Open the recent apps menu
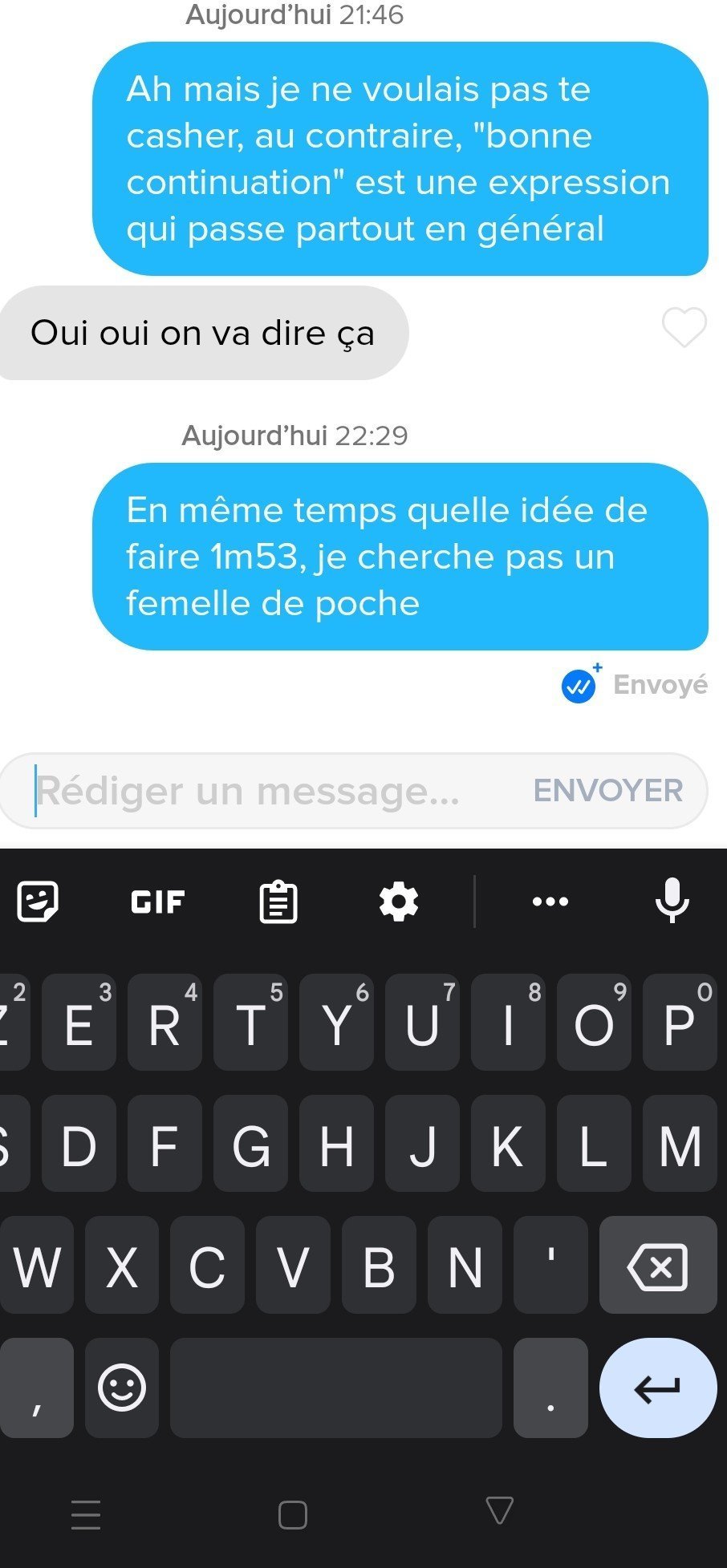This screenshot has height=1568, width=727. point(86,1515)
